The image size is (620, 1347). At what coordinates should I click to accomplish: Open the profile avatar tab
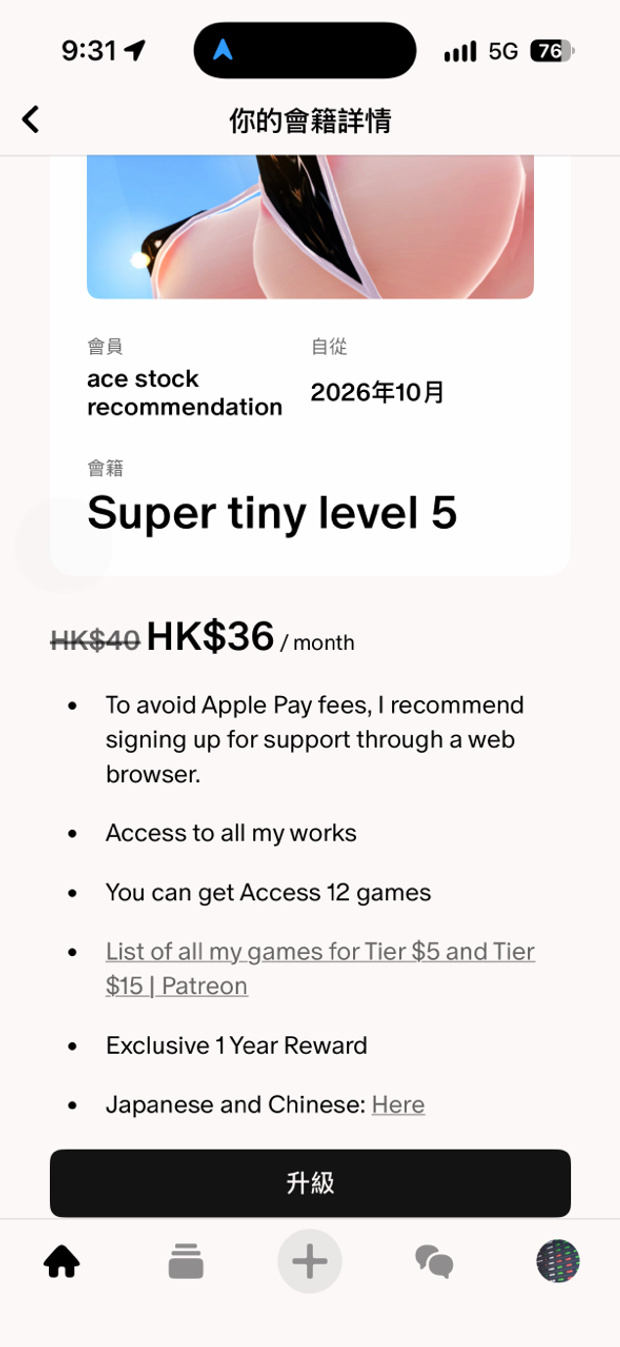pyautogui.click(x=558, y=1261)
